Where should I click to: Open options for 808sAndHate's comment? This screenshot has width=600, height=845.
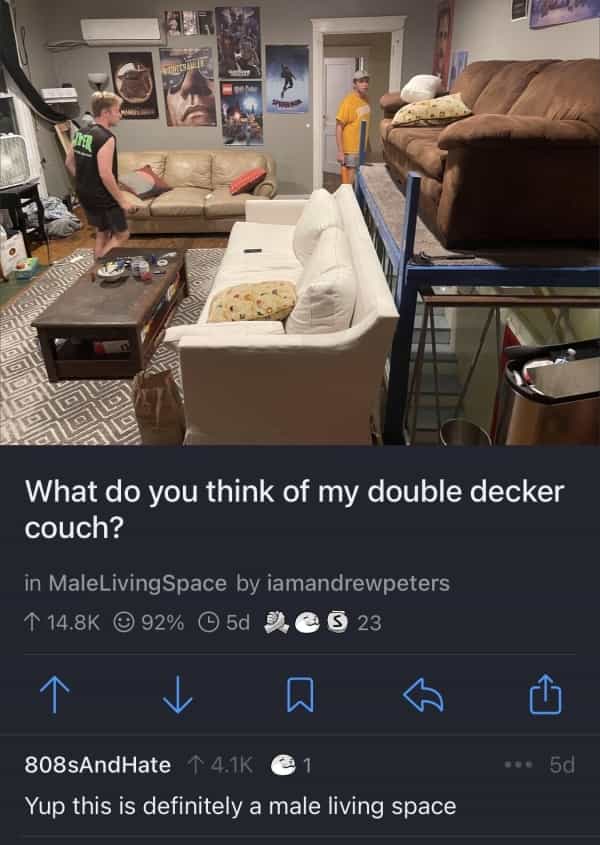tap(517, 766)
